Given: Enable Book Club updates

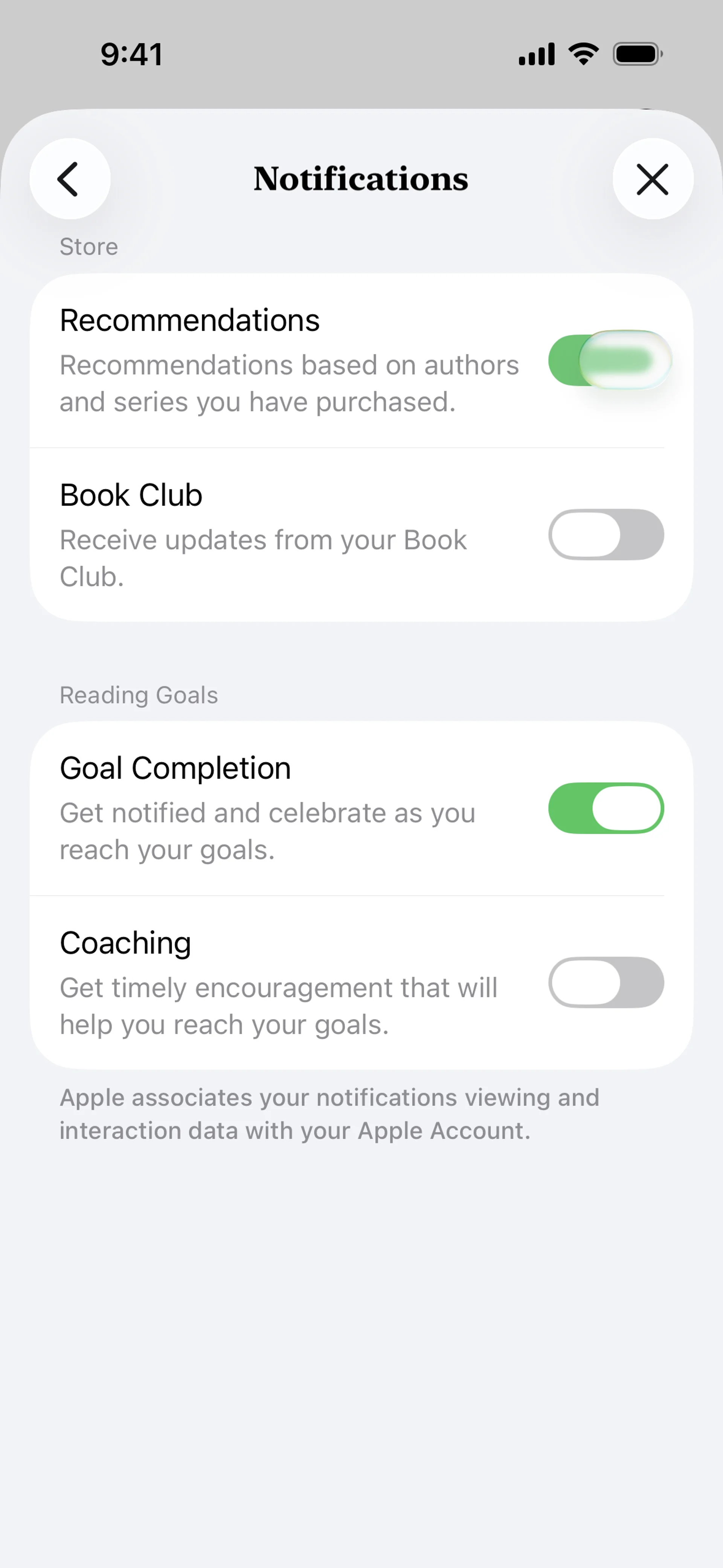Looking at the screenshot, I should click(606, 535).
